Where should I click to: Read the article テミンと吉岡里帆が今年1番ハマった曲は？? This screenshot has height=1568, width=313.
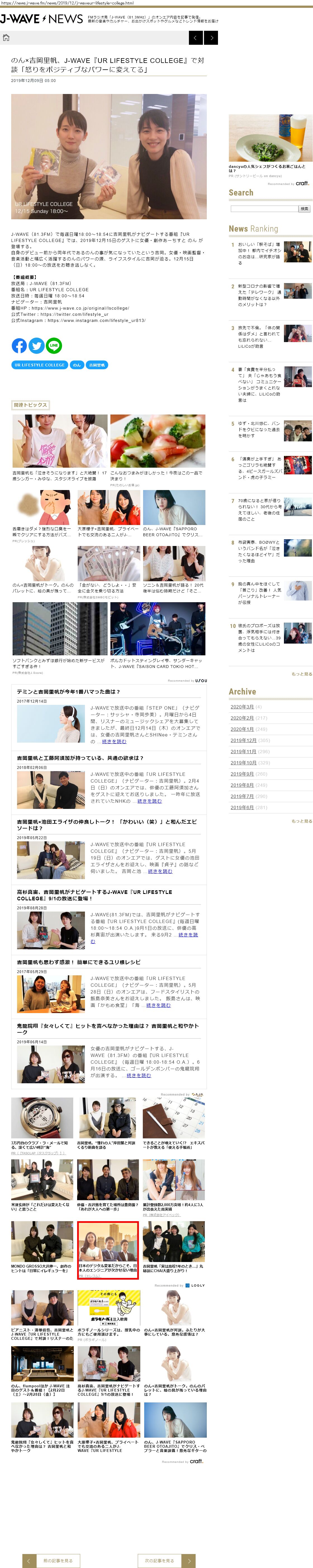coord(68,692)
